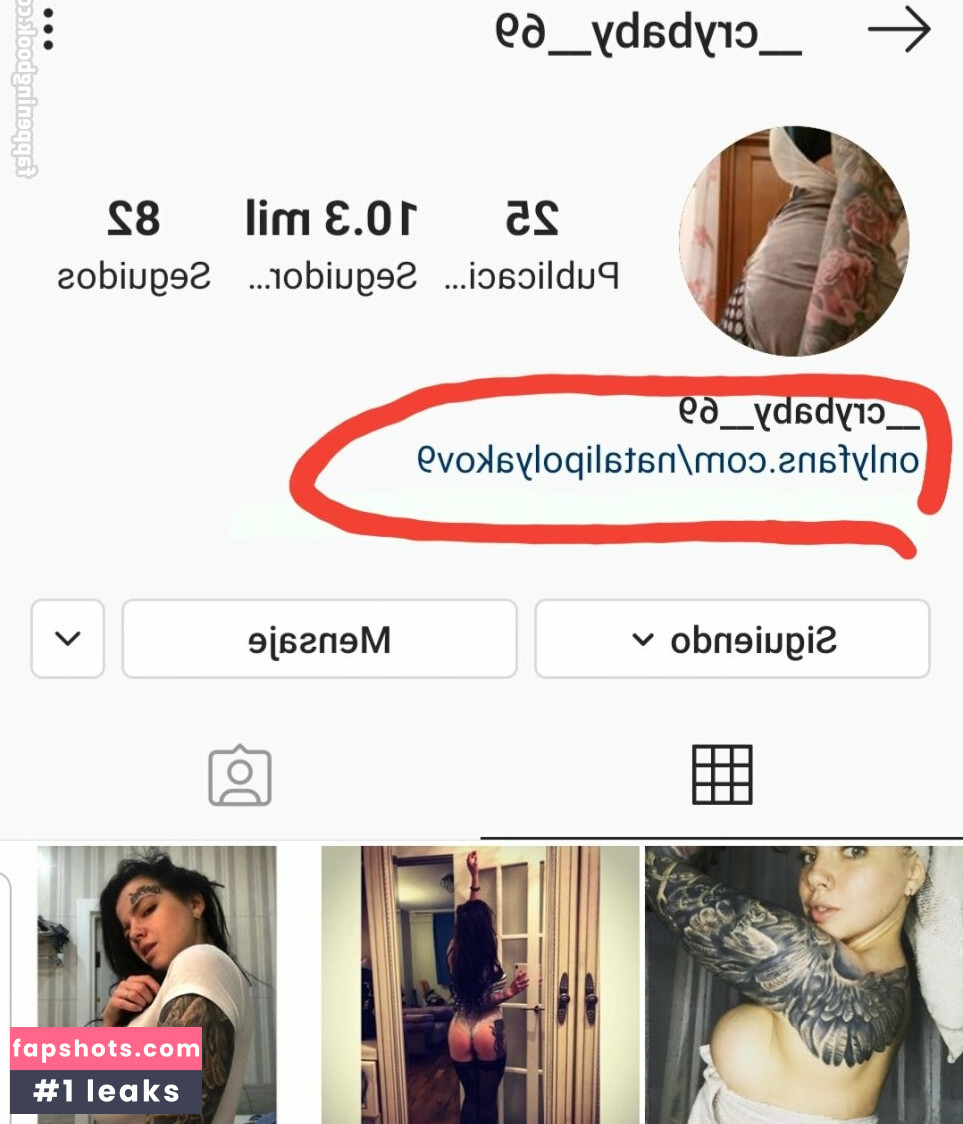963x1124 pixels.
Task: Tap the Siguiendo button
Action: (x=732, y=639)
